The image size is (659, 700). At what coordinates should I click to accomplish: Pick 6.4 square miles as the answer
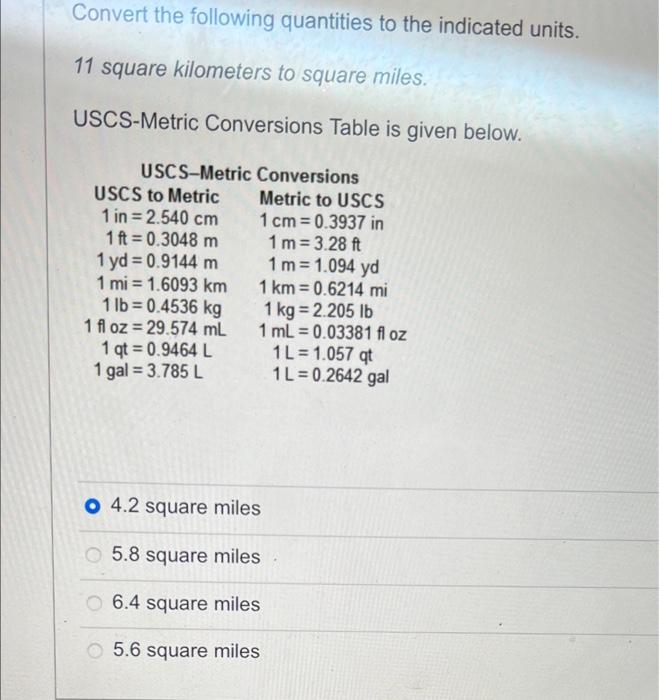point(92,604)
